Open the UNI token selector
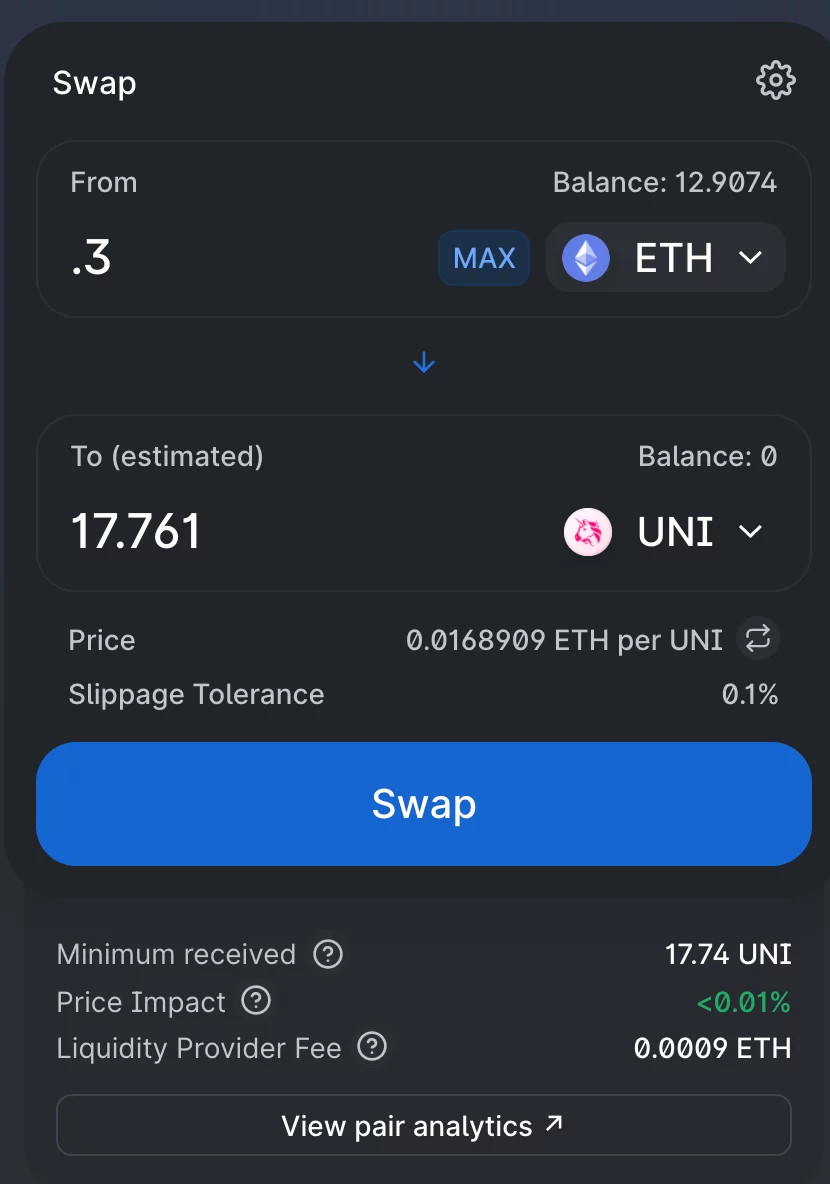 (x=665, y=531)
